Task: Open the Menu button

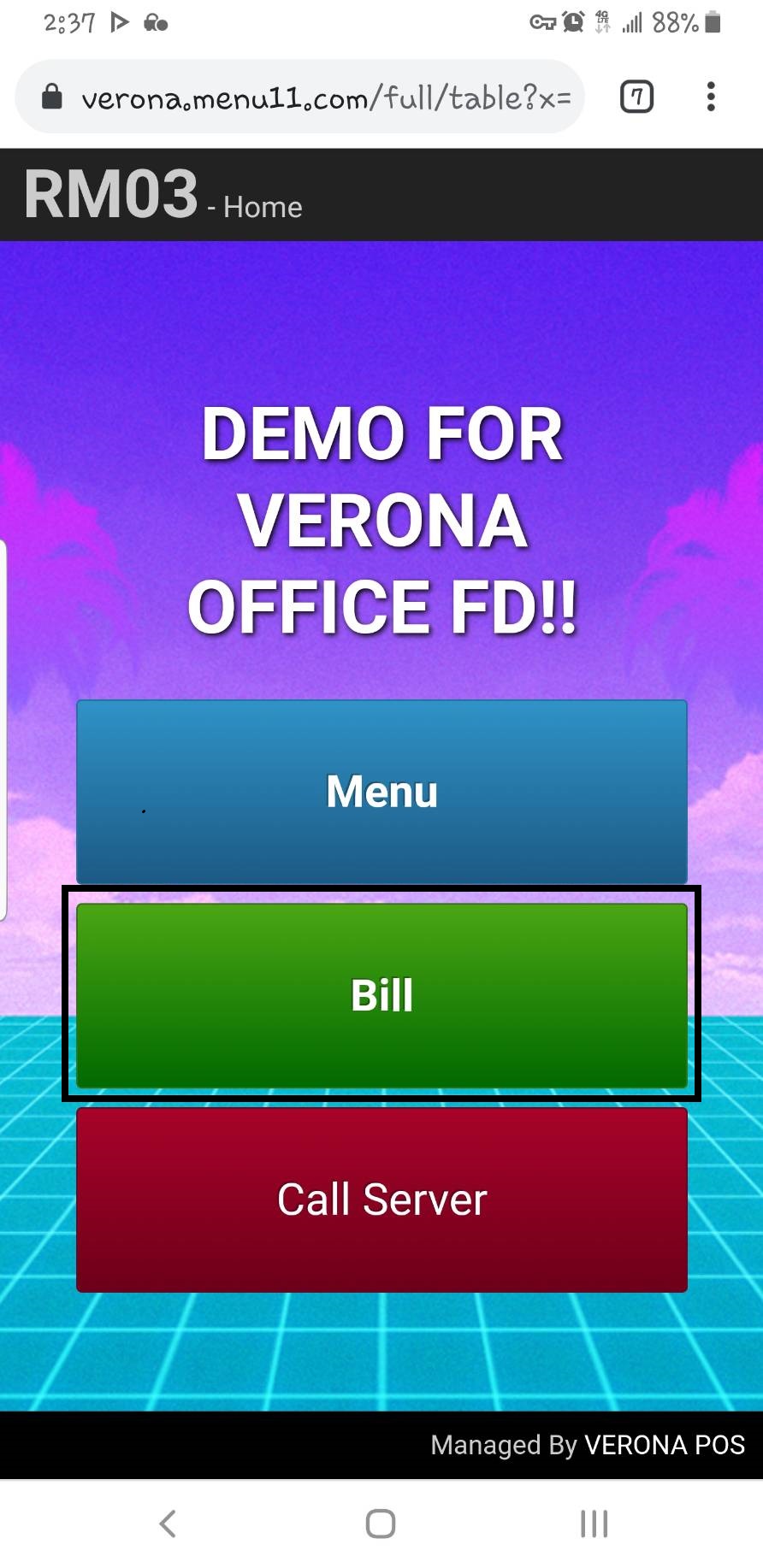Action: 381,792
